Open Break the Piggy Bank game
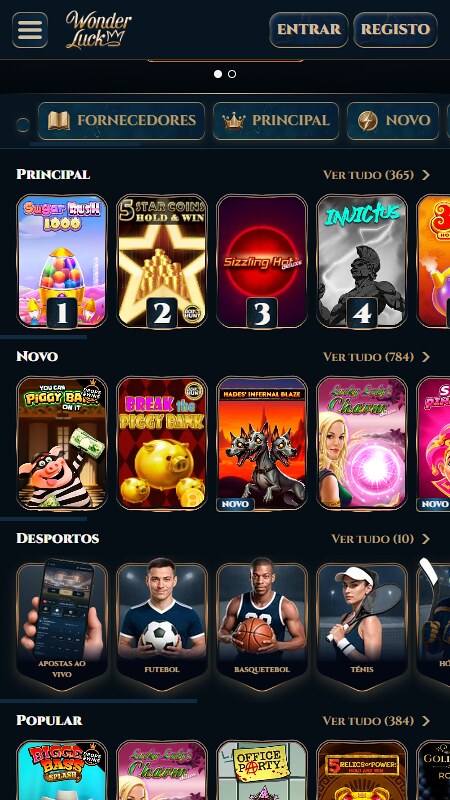This screenshot has width=450, height=800. pyautogui.click(x=162, y=443)
